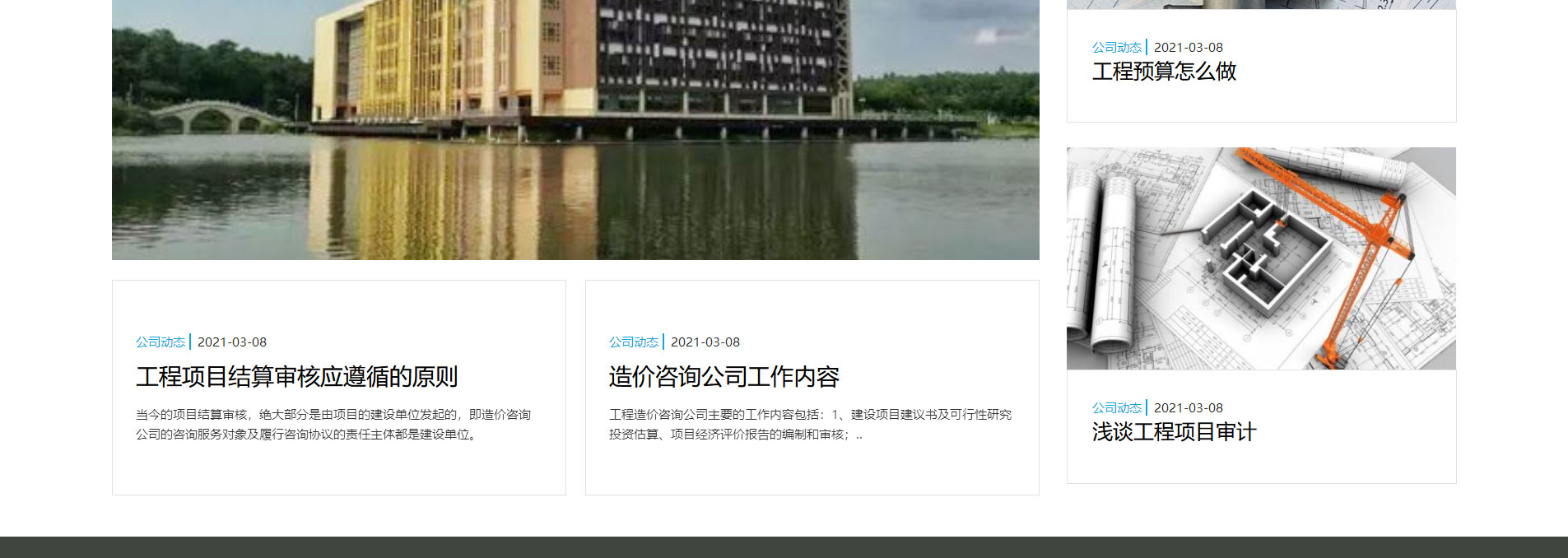Open the large campus building featured image
The height and width of the screenshot is (558, 1568).
click(575, 130)
